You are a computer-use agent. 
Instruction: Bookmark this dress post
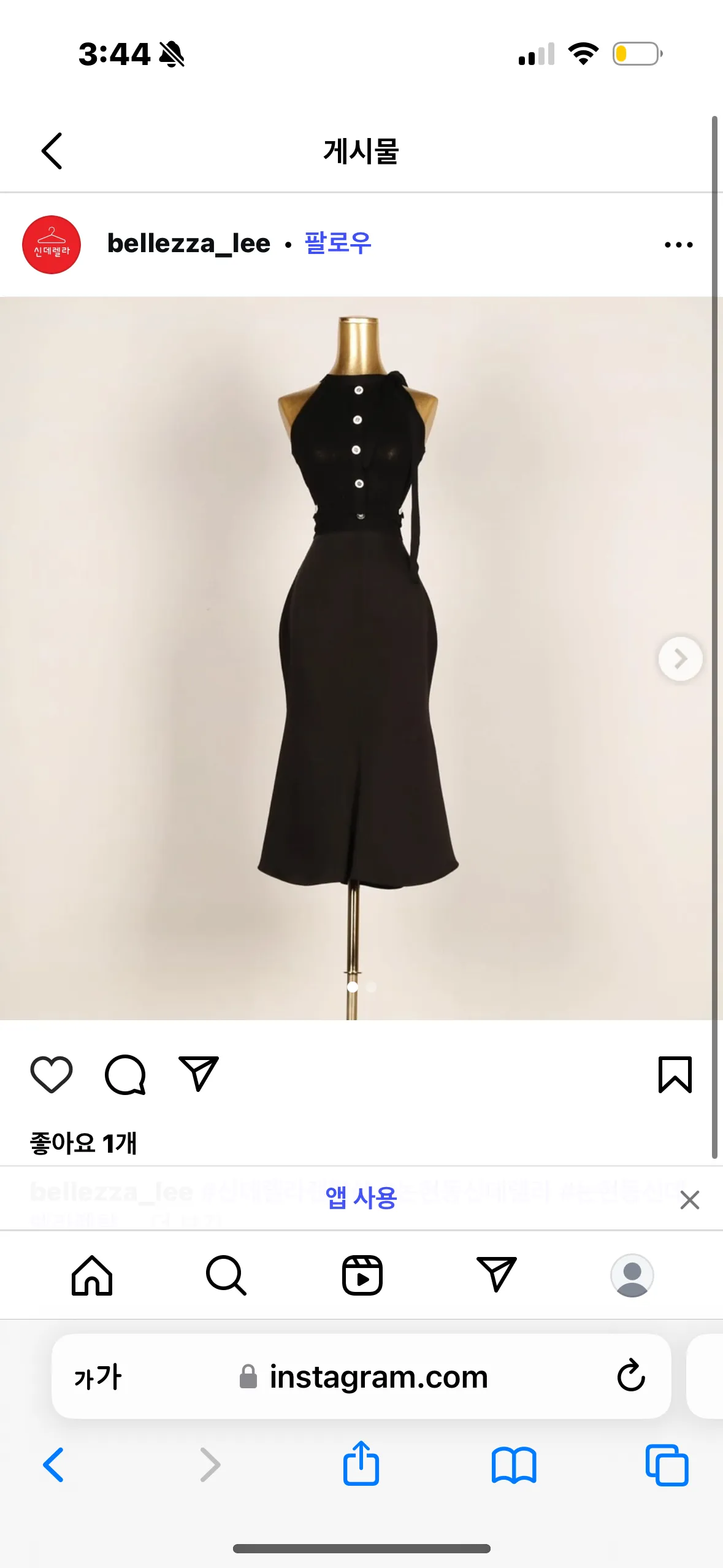pyautogui.click(x=675, y=1074)
